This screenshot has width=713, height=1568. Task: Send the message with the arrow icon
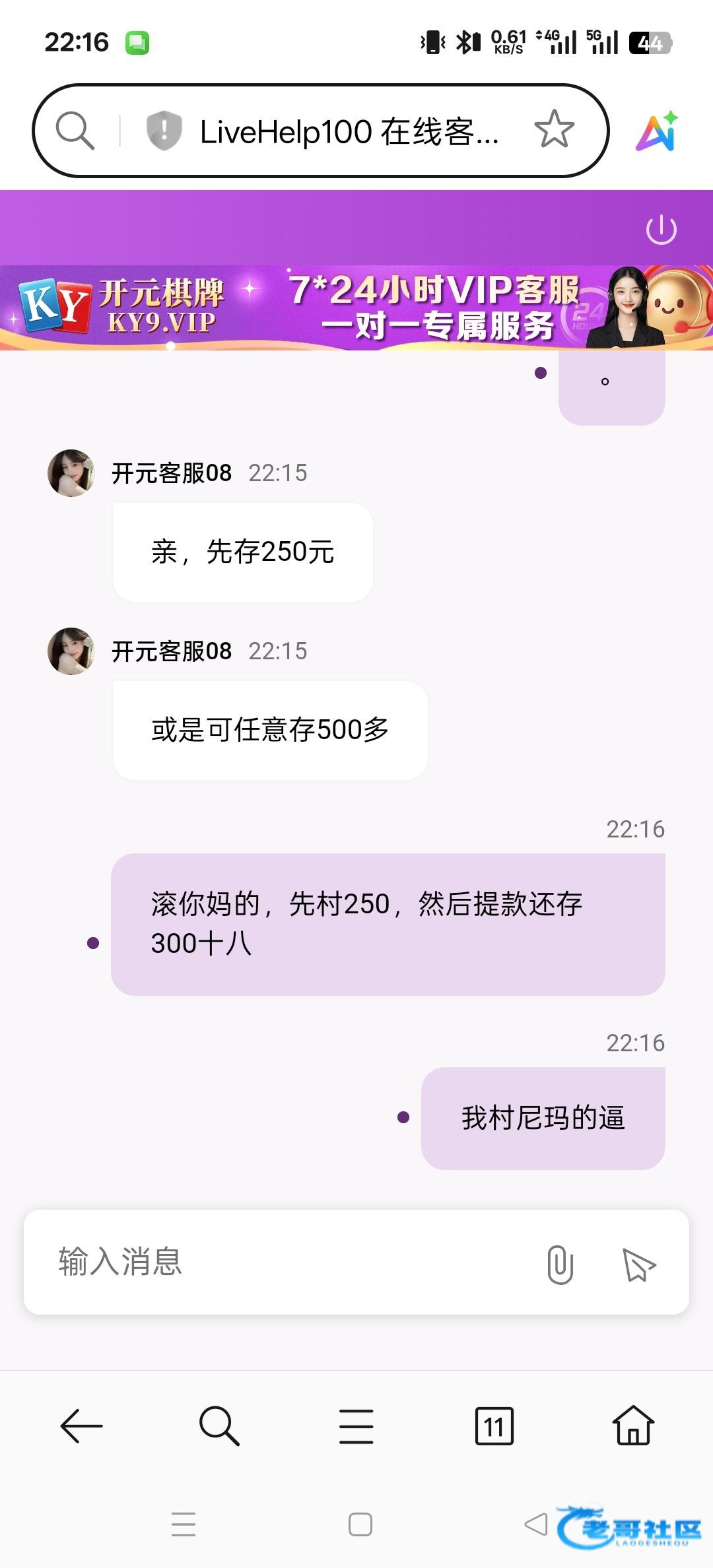638,1264
